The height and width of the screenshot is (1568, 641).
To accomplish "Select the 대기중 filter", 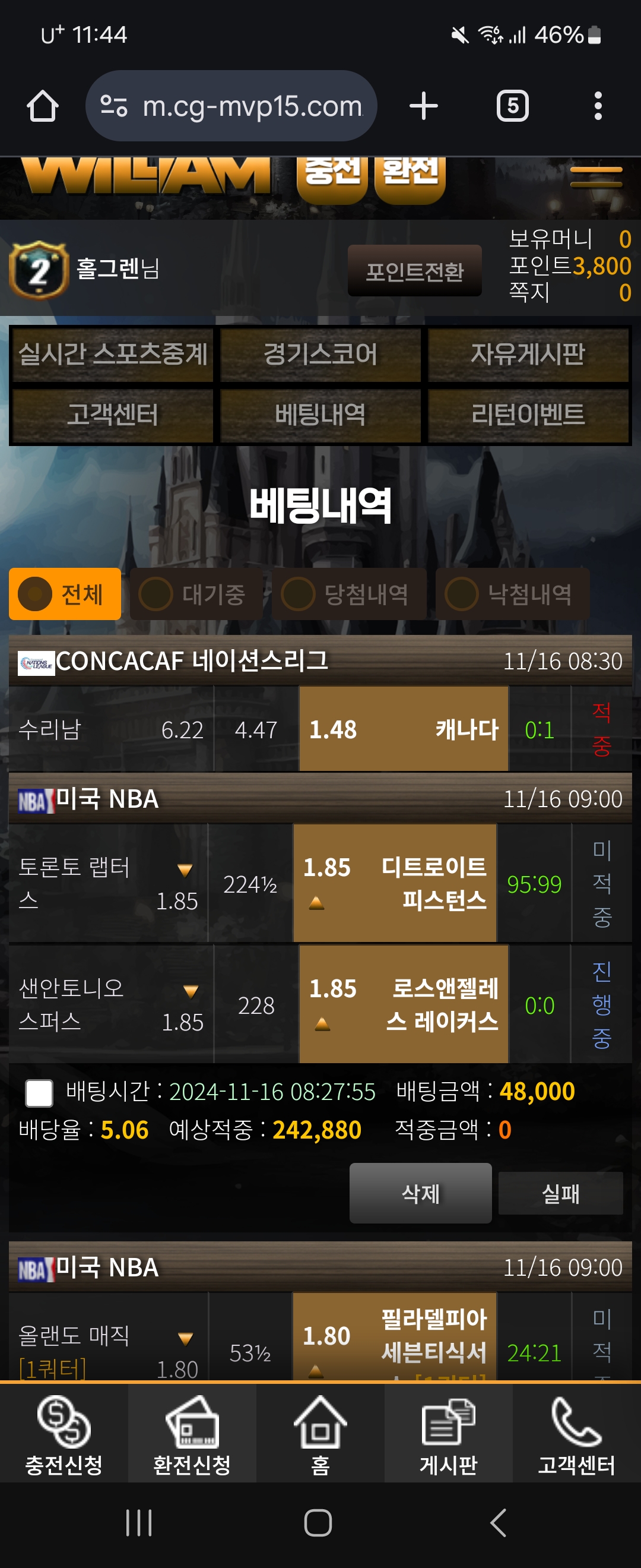I will coord(196,594).
